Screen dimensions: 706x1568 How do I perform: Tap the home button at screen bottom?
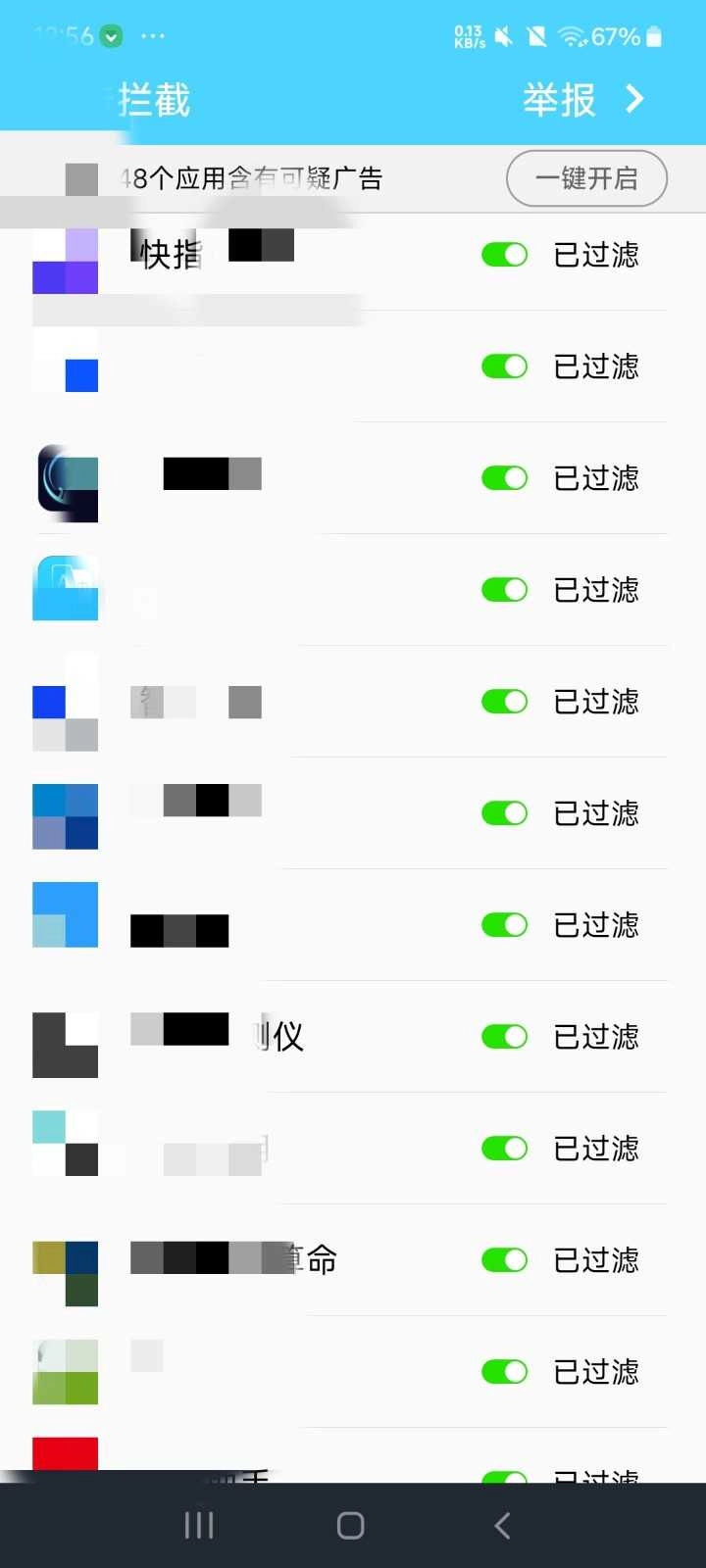point(350,1525)
